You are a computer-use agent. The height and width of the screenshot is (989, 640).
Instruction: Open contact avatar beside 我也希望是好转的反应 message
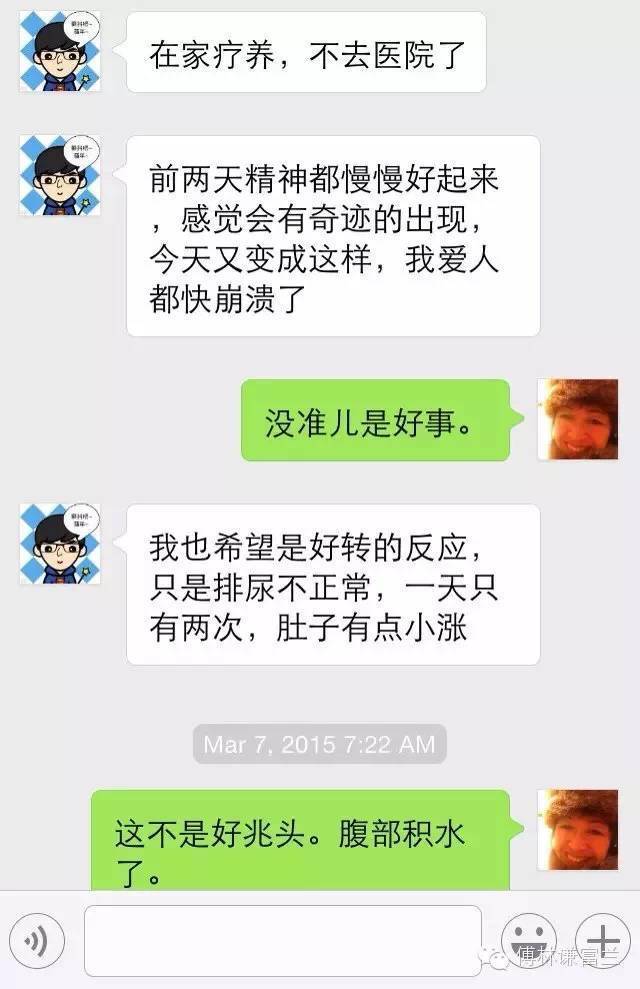60,545
